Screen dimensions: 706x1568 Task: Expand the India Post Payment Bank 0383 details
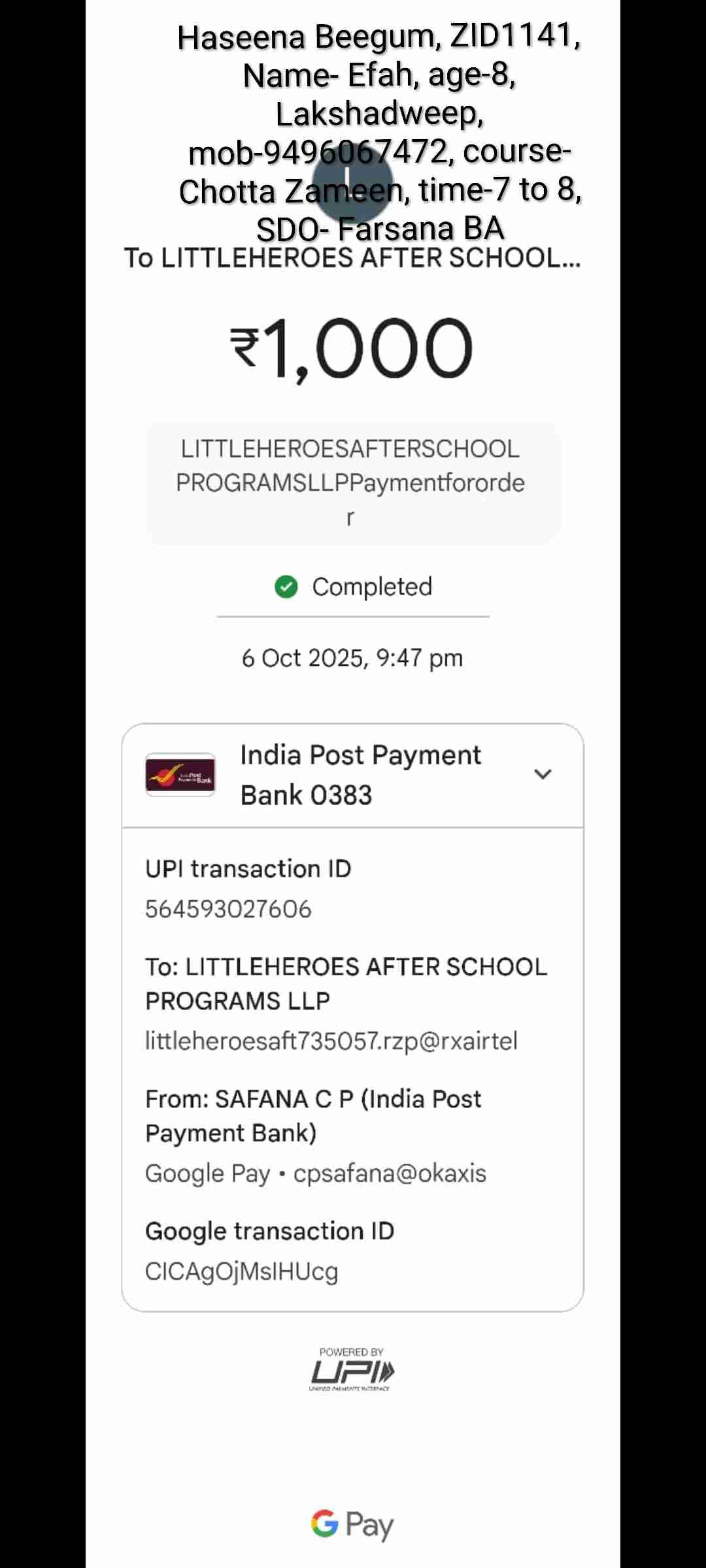543,775
